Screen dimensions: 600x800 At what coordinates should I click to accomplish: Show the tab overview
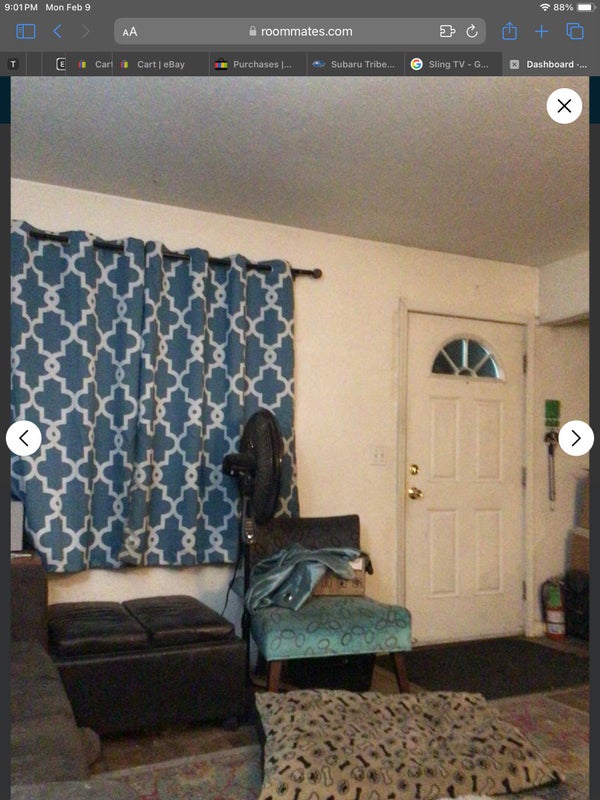tap(575, 32)
